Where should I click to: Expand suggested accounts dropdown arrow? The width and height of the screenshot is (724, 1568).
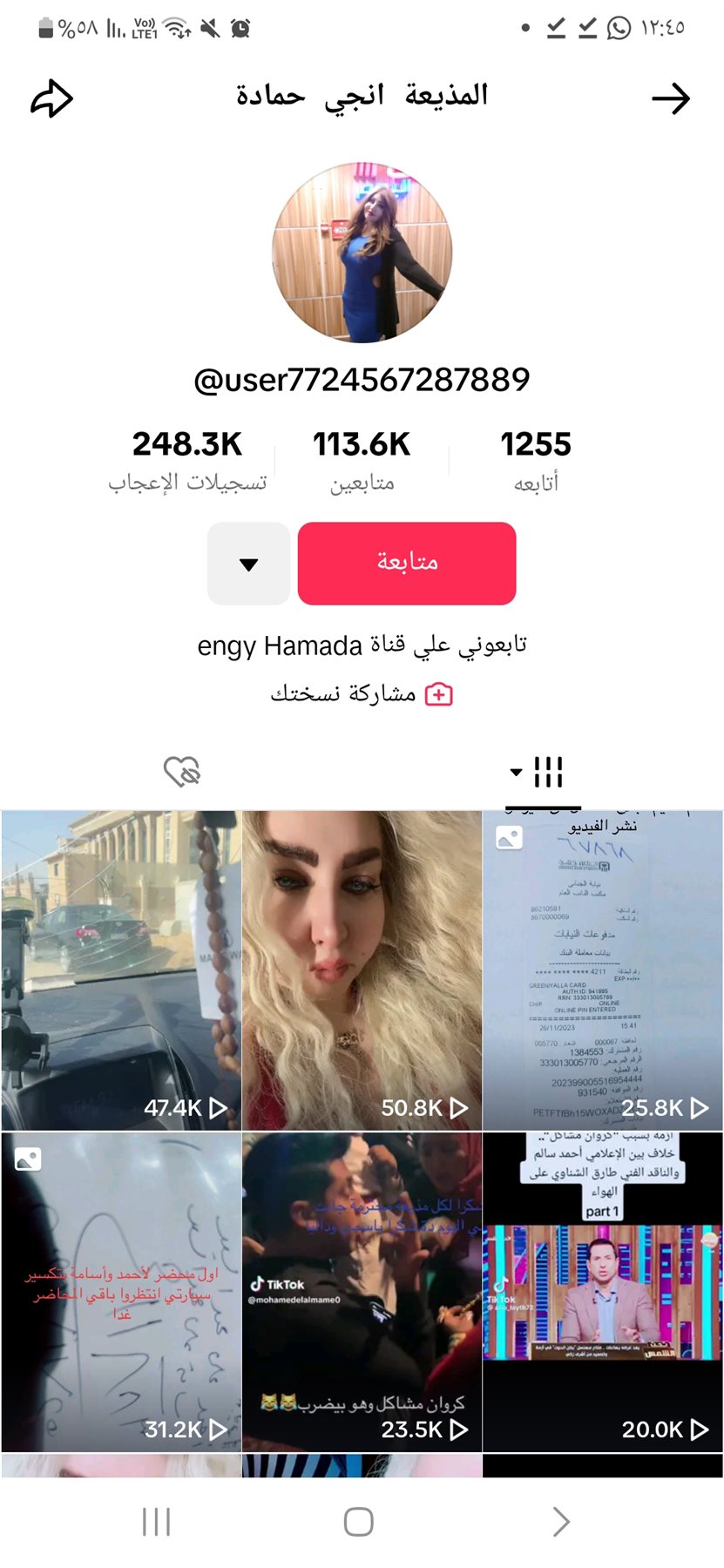[x=248, y=564]
